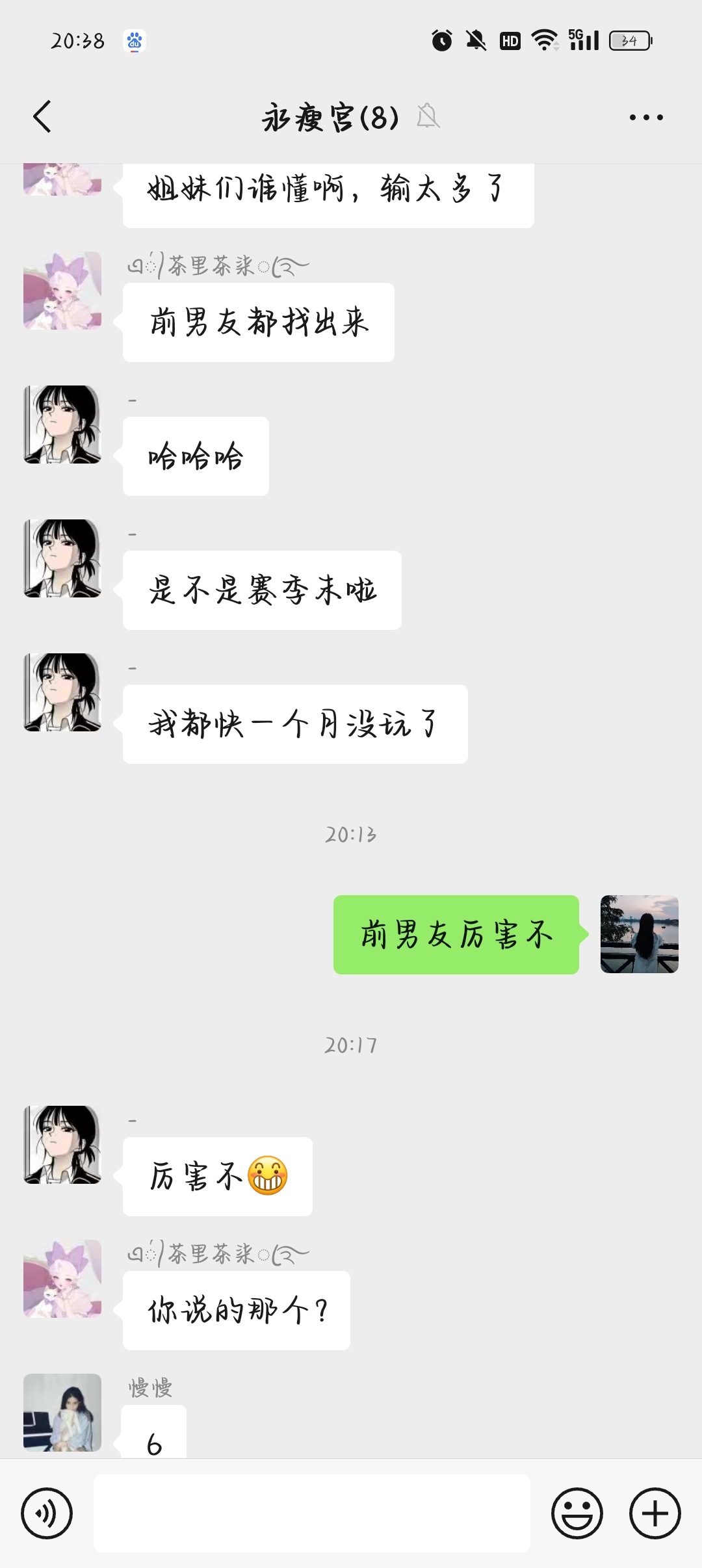Screen dimensions: 702x1568
Task: Open your own avatar next to green bubble
Action: 640,935
